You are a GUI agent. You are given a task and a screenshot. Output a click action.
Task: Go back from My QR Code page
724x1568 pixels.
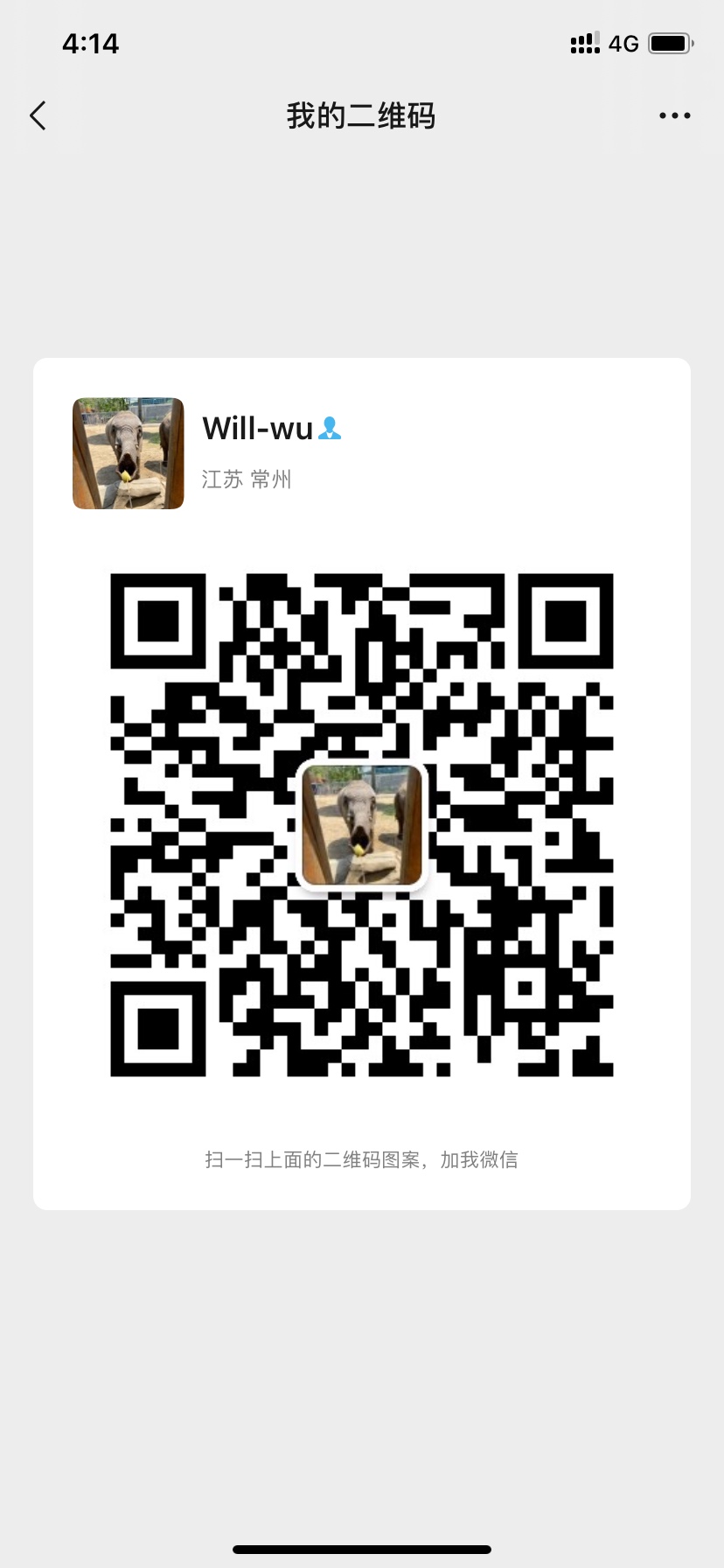(x=38, y=115)
